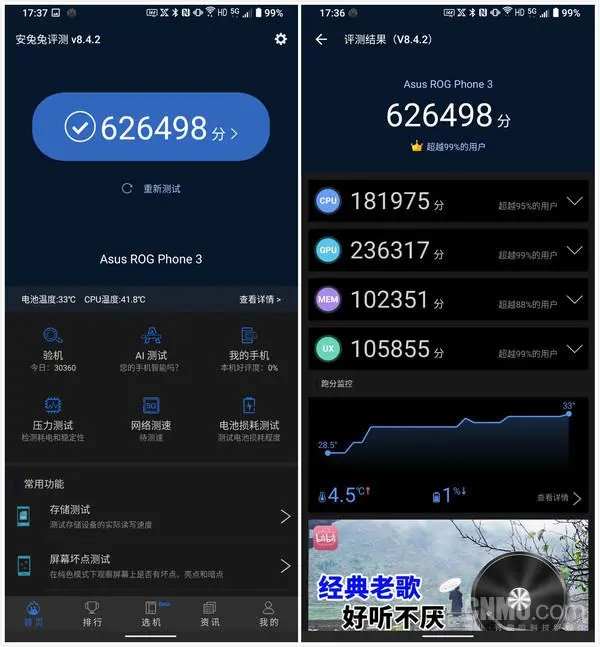Switch to the 资讯 news tab

pyautogui.click(x=210, y=613)
